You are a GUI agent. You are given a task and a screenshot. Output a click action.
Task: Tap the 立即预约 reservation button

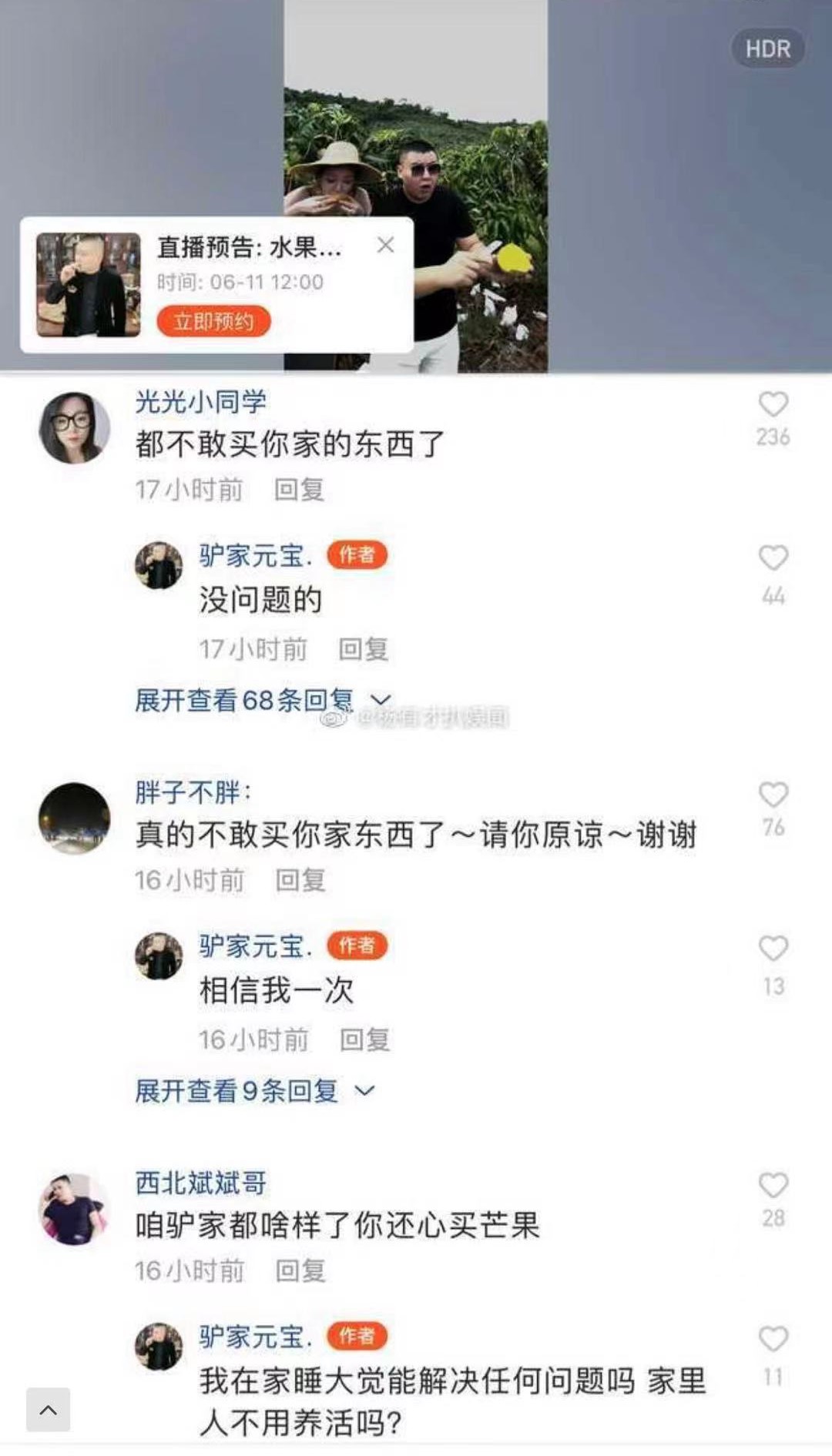(214, 321)
